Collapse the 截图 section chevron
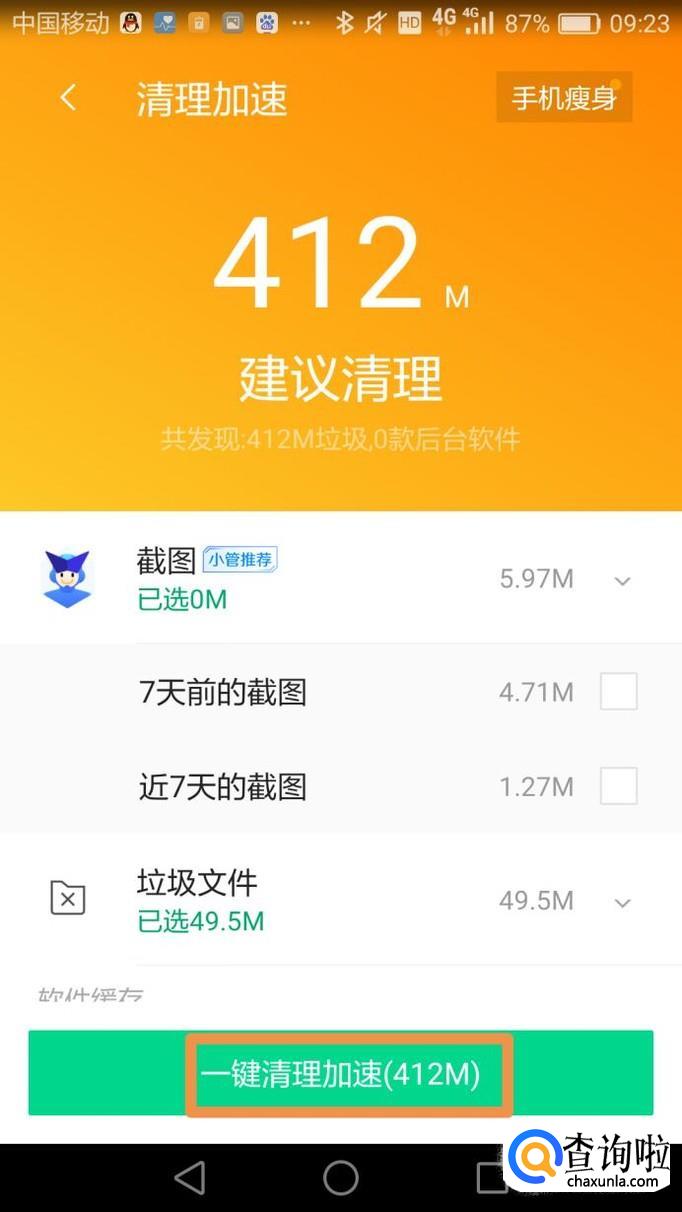Viewport: 682px width, 1212px height. (x=622, y=580)
